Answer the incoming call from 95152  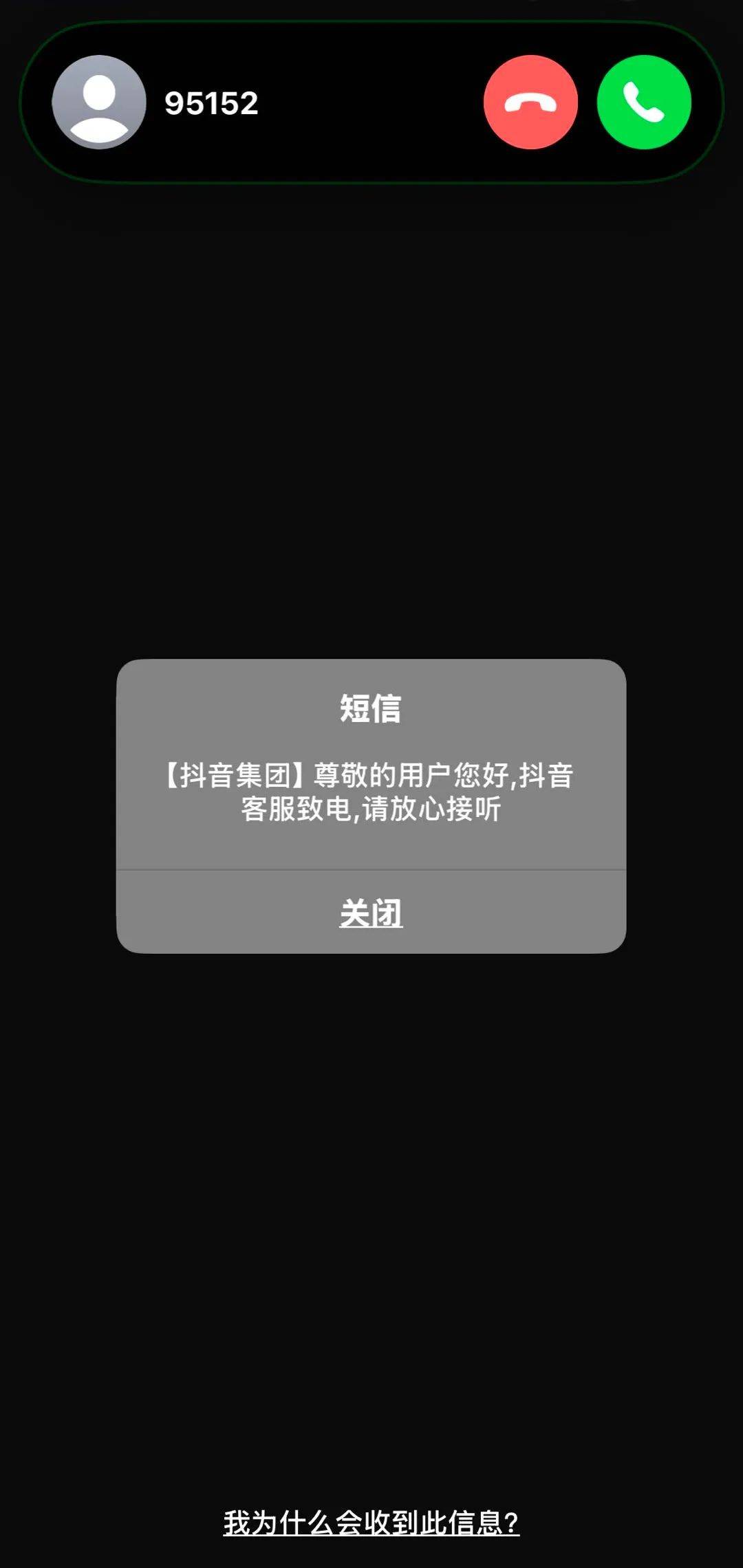[644, 102]
